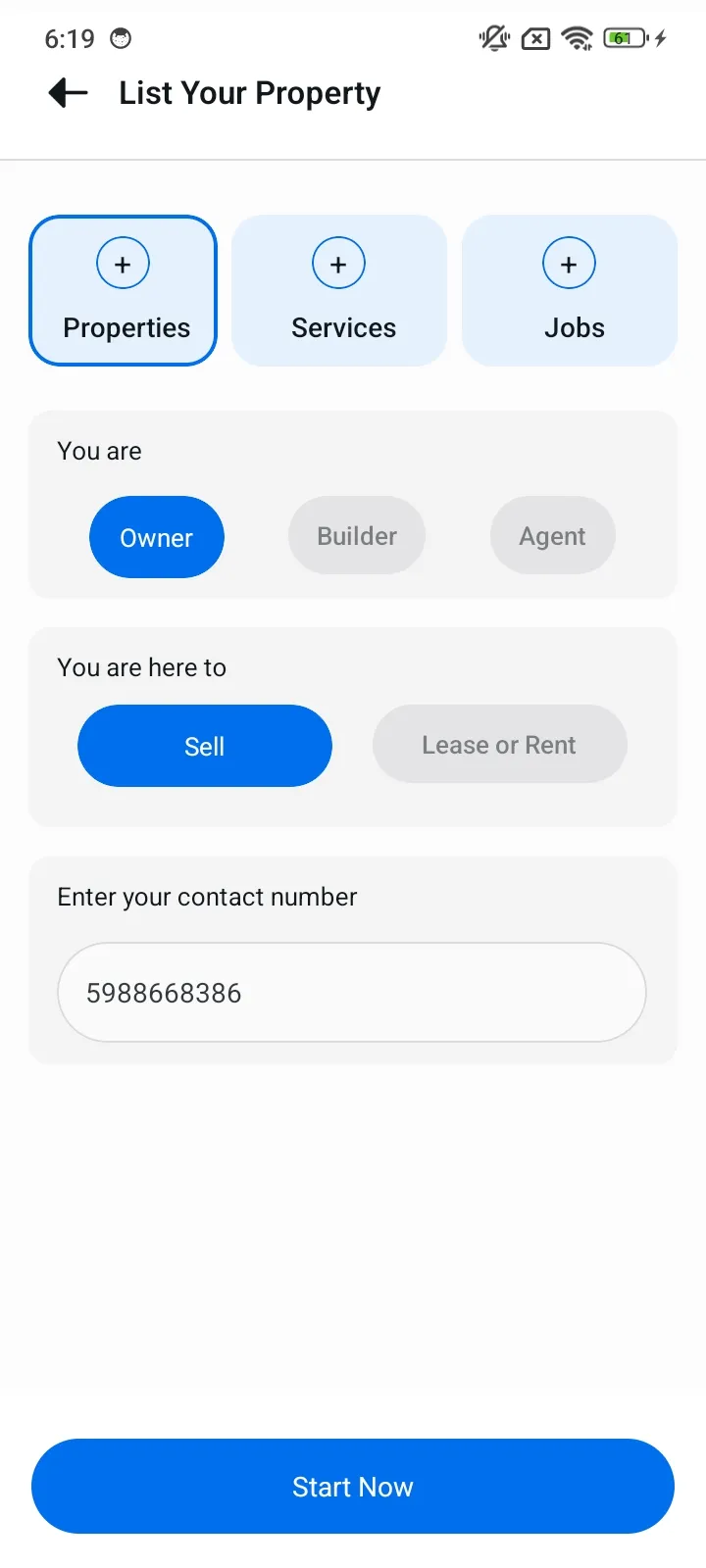Select the Sell option

(205, 746)
